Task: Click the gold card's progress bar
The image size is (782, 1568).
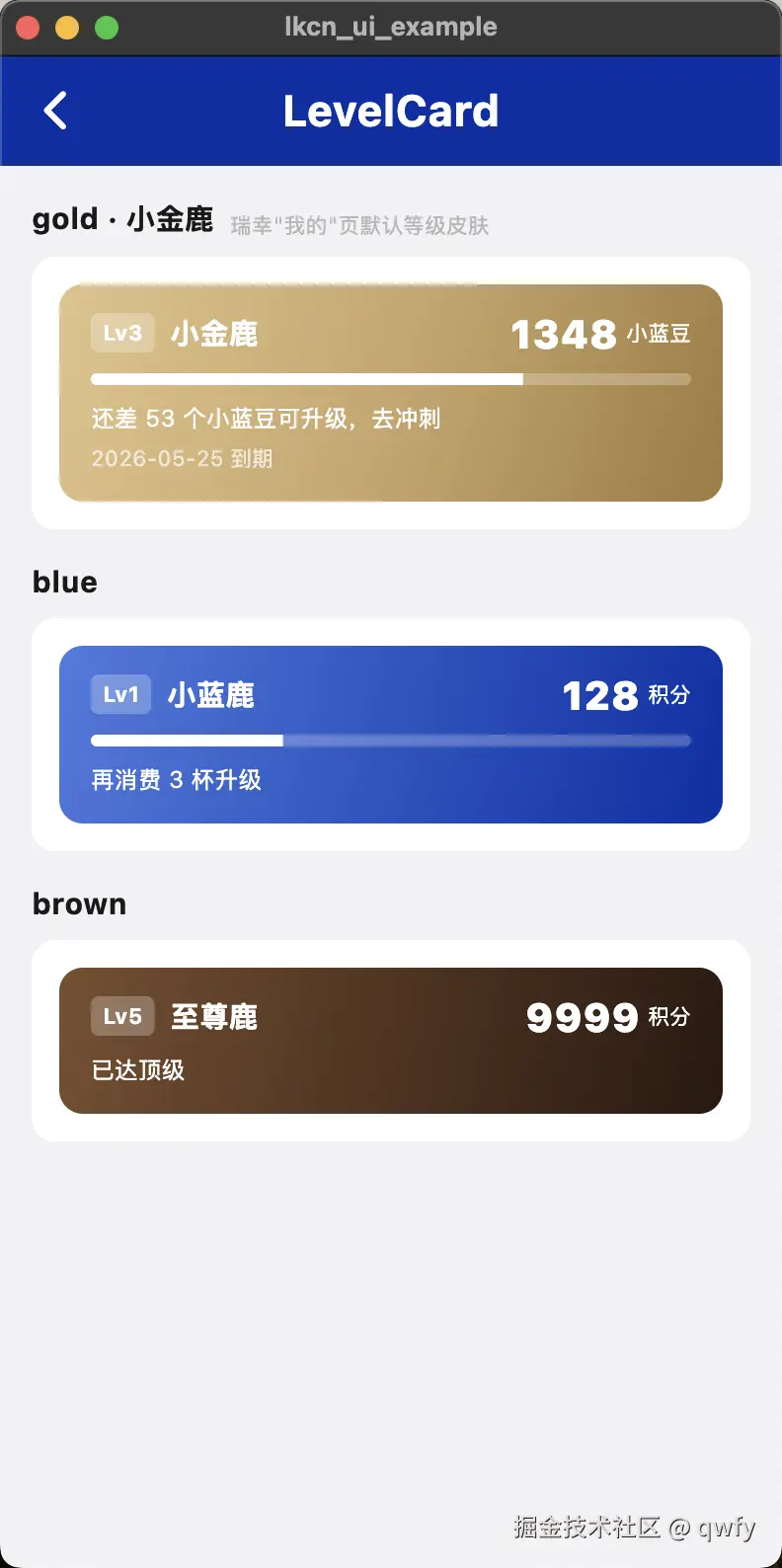Action: click(391, 378)
